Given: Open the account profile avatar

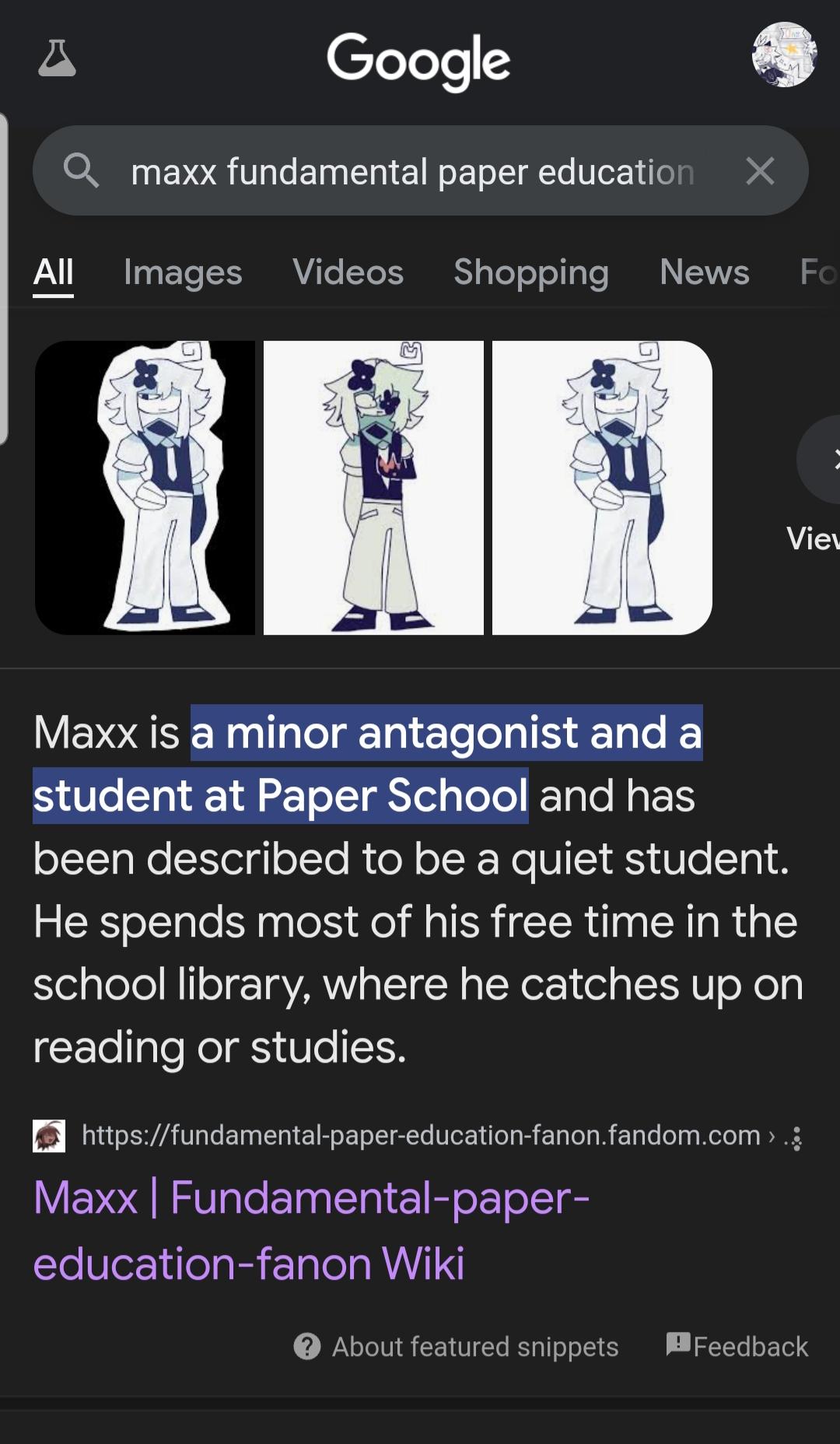Looking at the screenshot, I should coord(784,54).
